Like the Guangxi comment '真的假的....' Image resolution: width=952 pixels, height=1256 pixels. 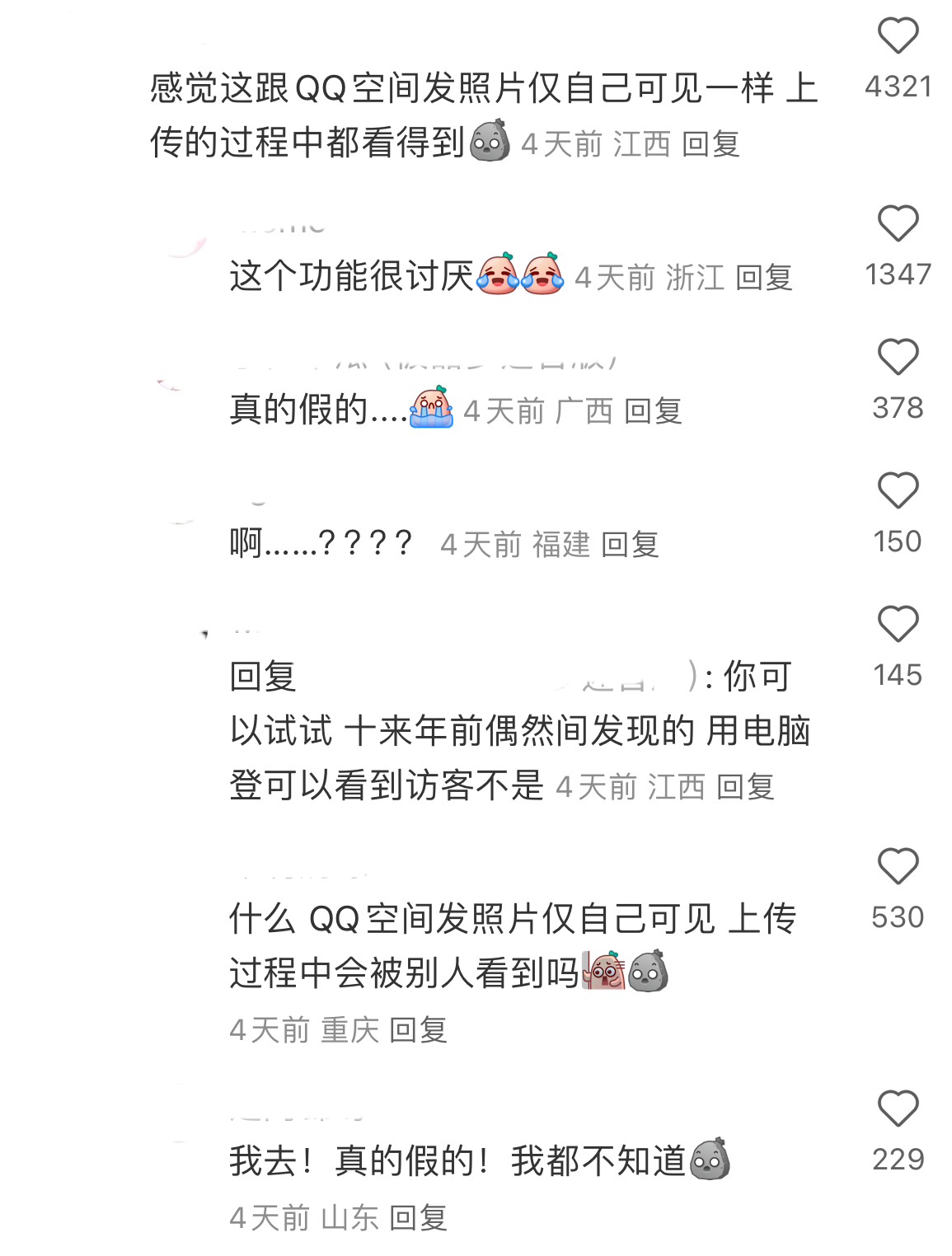[898, 358]
